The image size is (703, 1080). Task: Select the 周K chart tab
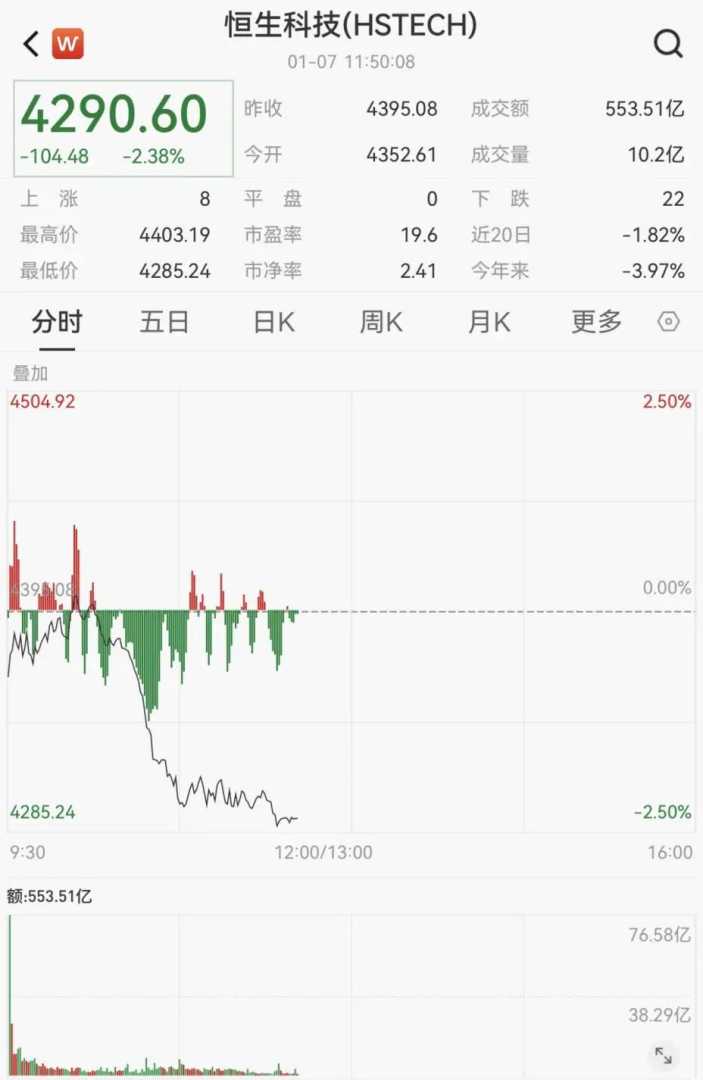pos(381,322)
